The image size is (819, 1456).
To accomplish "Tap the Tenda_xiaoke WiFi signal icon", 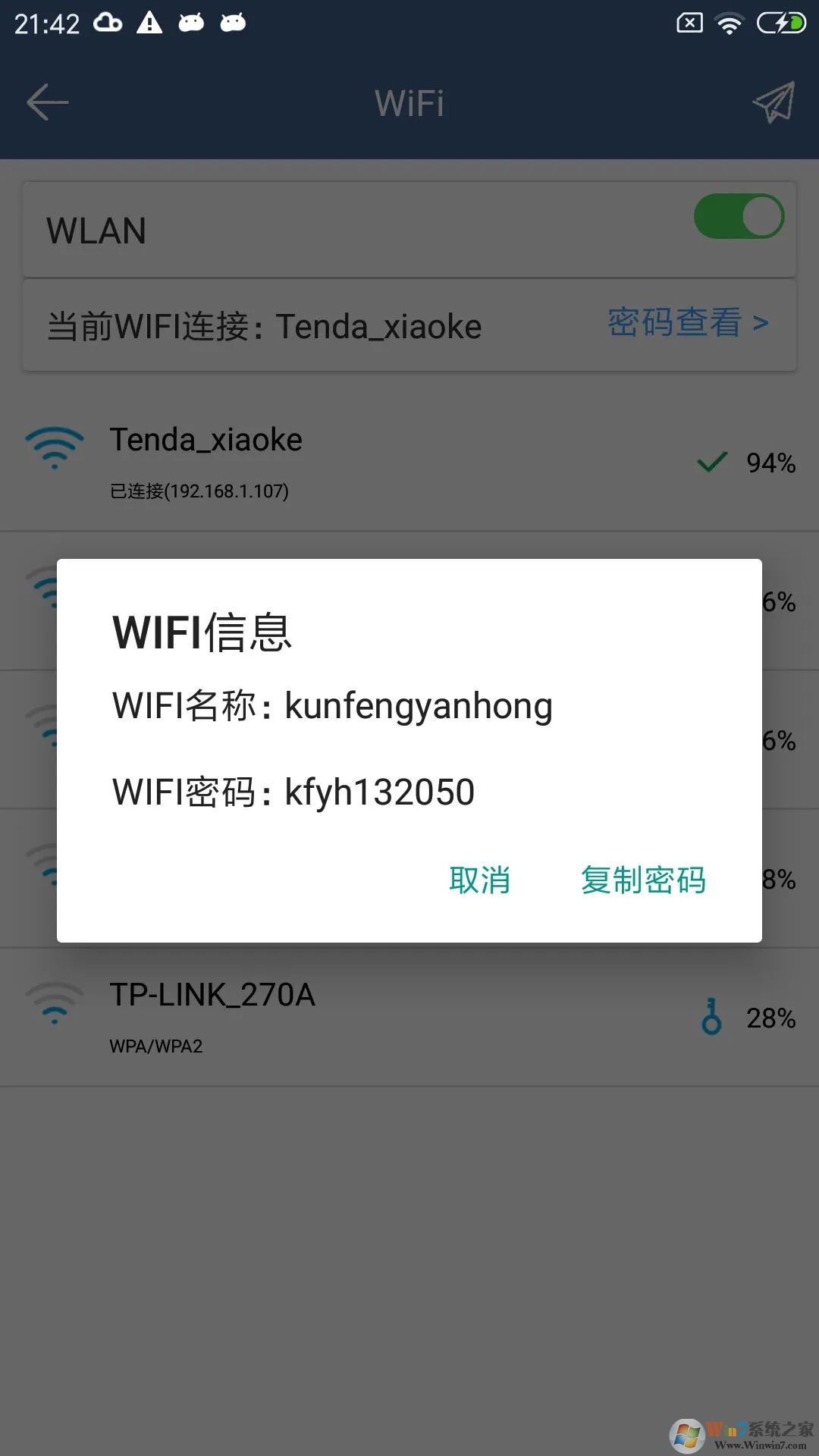I will (53, 447).
